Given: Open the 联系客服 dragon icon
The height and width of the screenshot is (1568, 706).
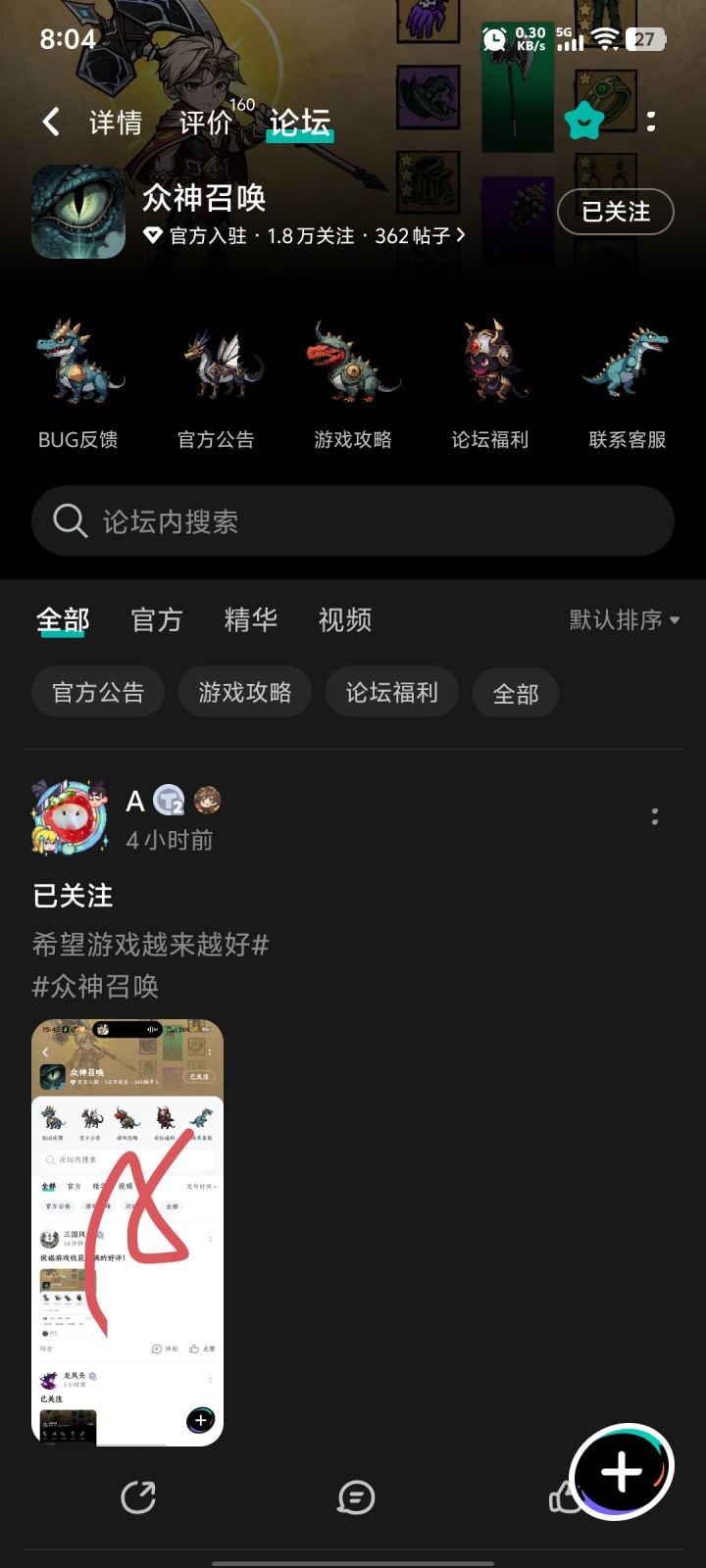Looking at the screenshot, I should 628,367.
